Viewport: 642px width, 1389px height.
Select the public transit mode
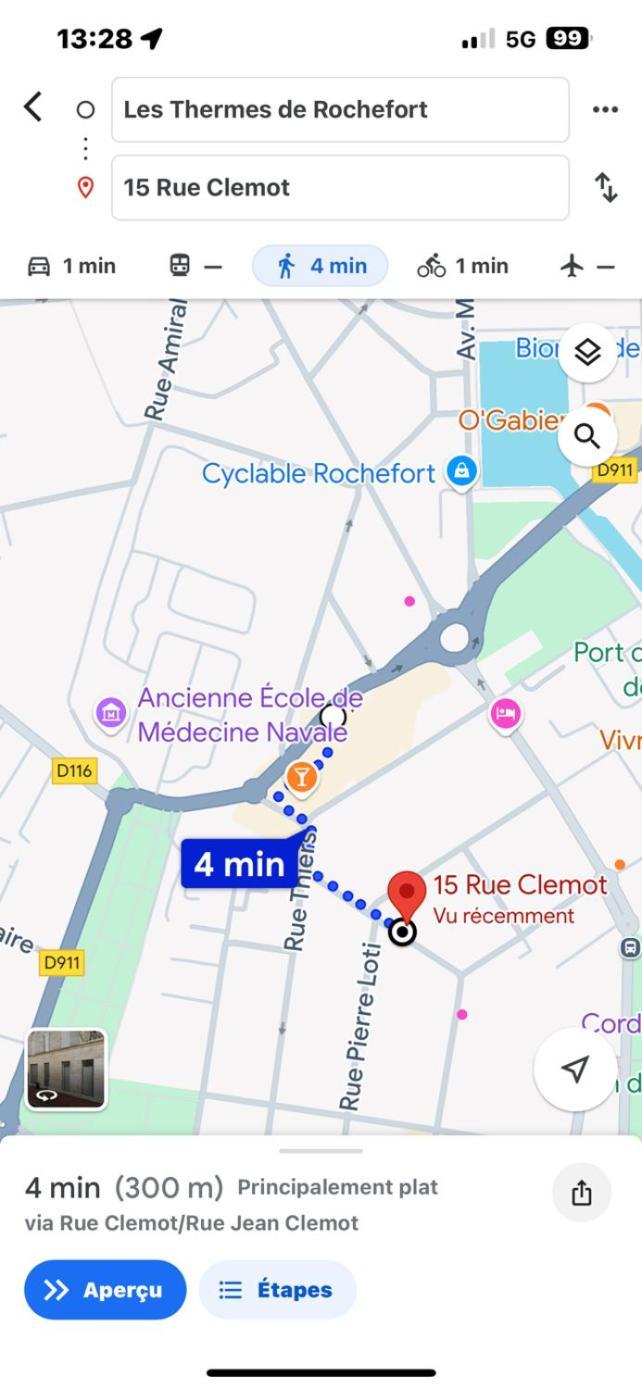coord(195,266)
